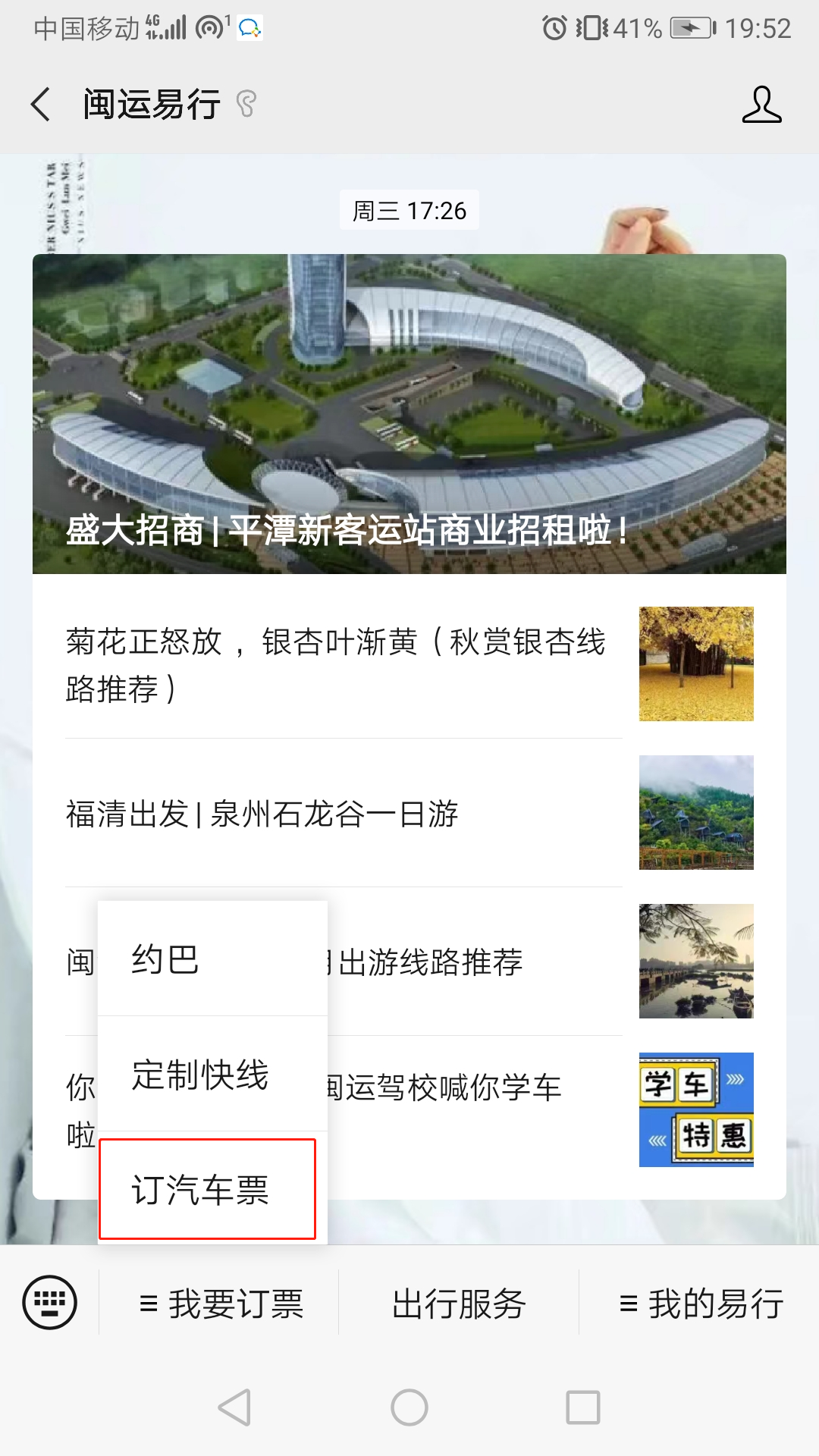Open the account profile icon
Screen dimensions: 819x1456
[x=761, y=105]
